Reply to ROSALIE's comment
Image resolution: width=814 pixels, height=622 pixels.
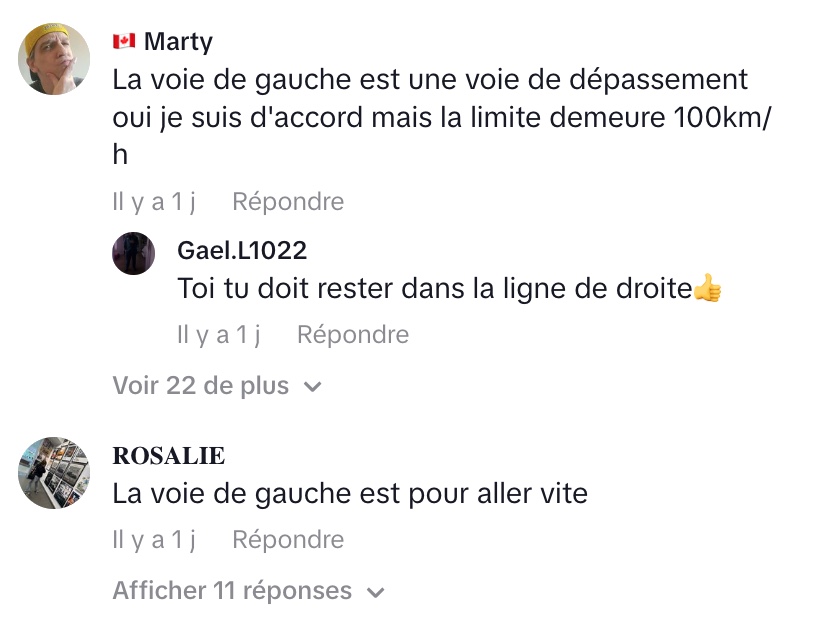coord(287,540)
